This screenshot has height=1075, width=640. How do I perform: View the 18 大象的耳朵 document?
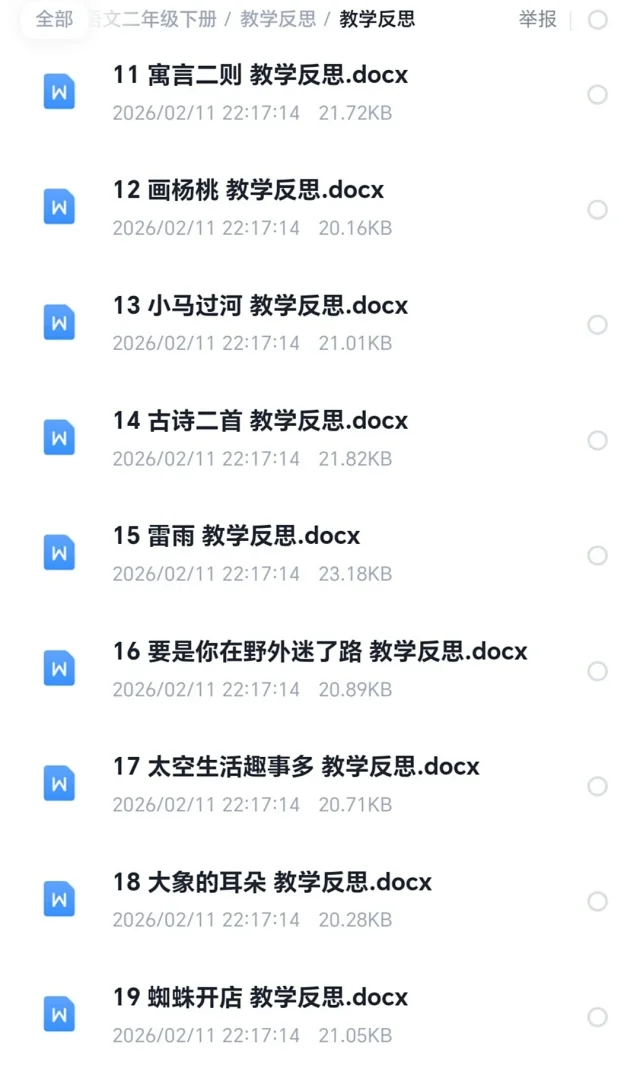coord(272,882)
